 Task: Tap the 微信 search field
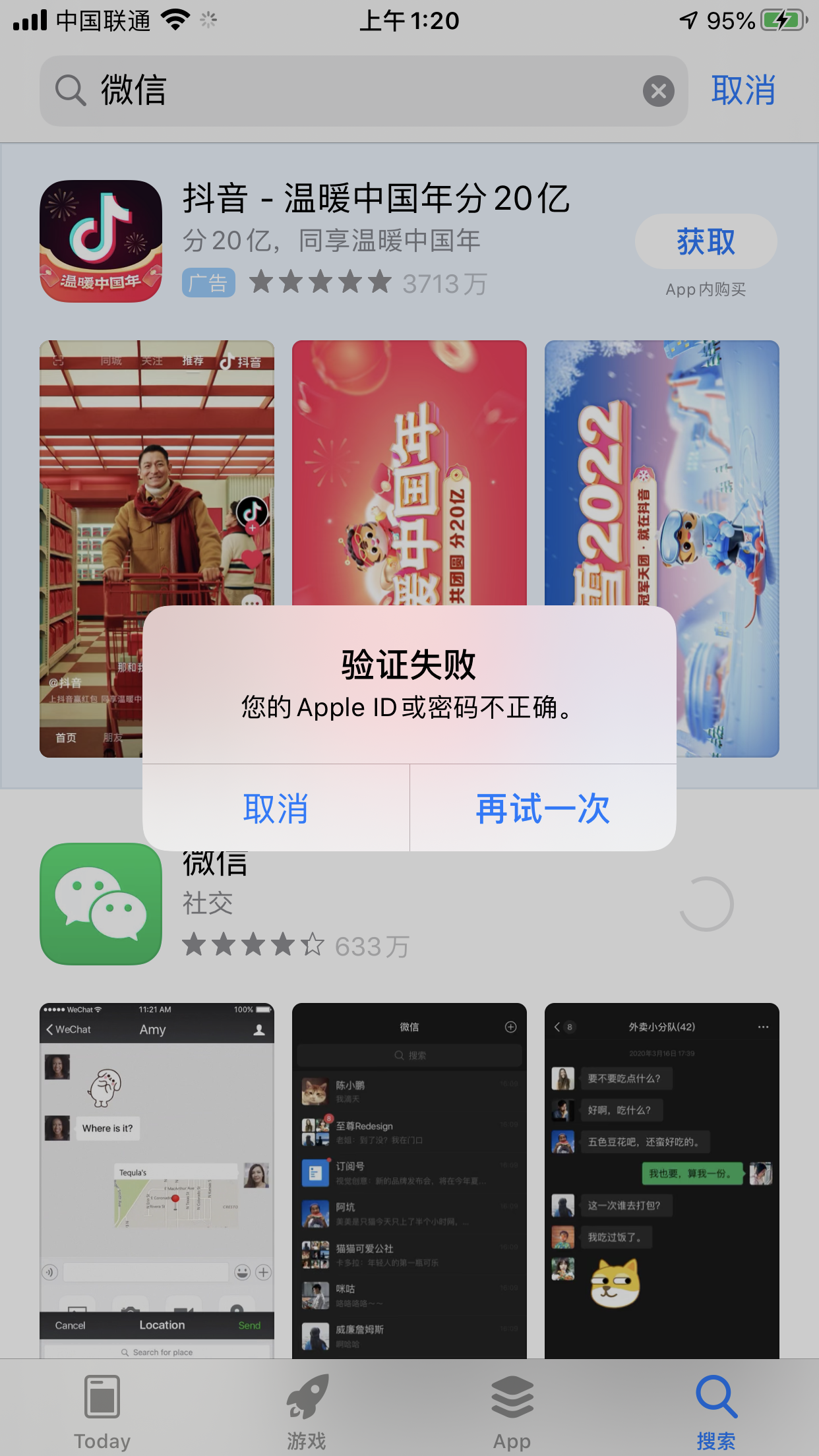363,91
